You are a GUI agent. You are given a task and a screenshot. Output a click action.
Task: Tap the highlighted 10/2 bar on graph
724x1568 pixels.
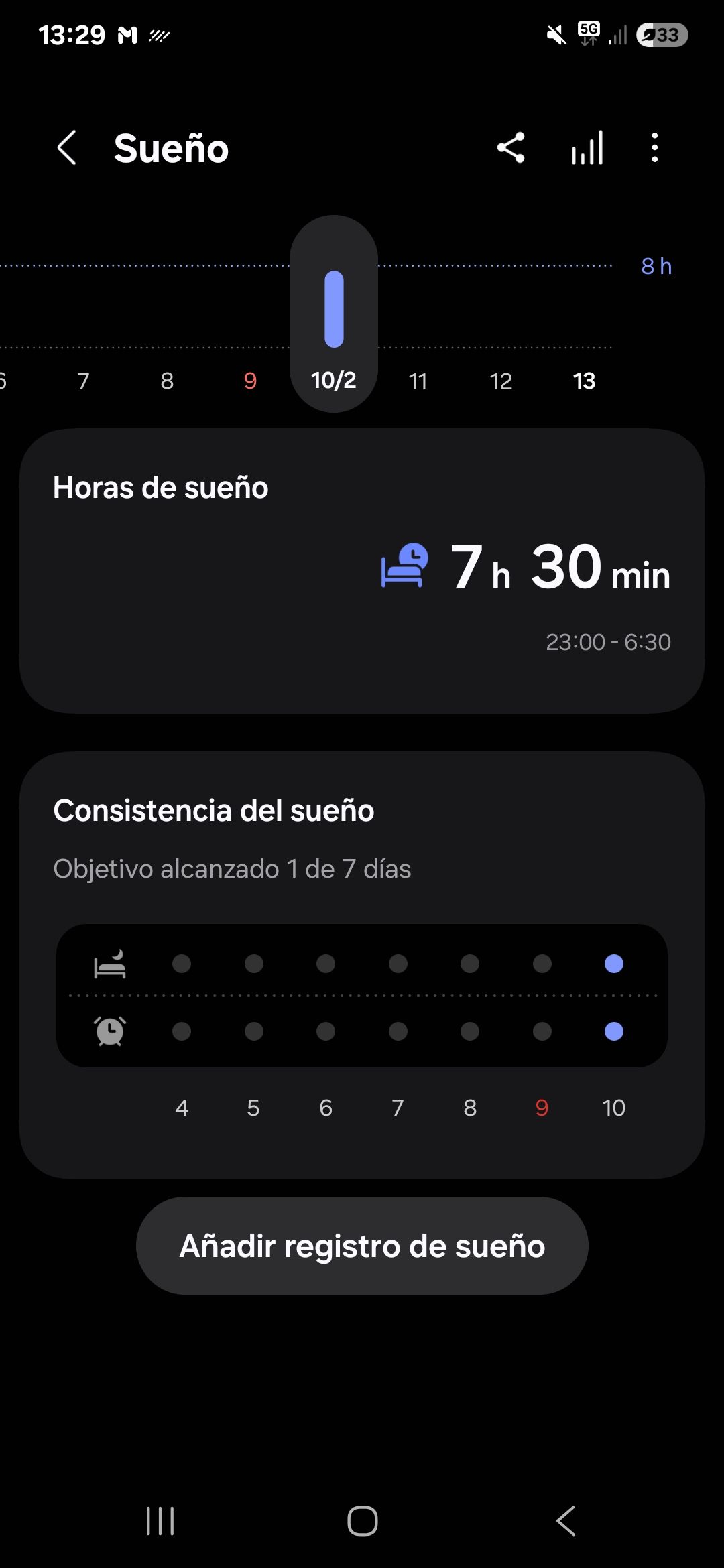click(334, 310)
